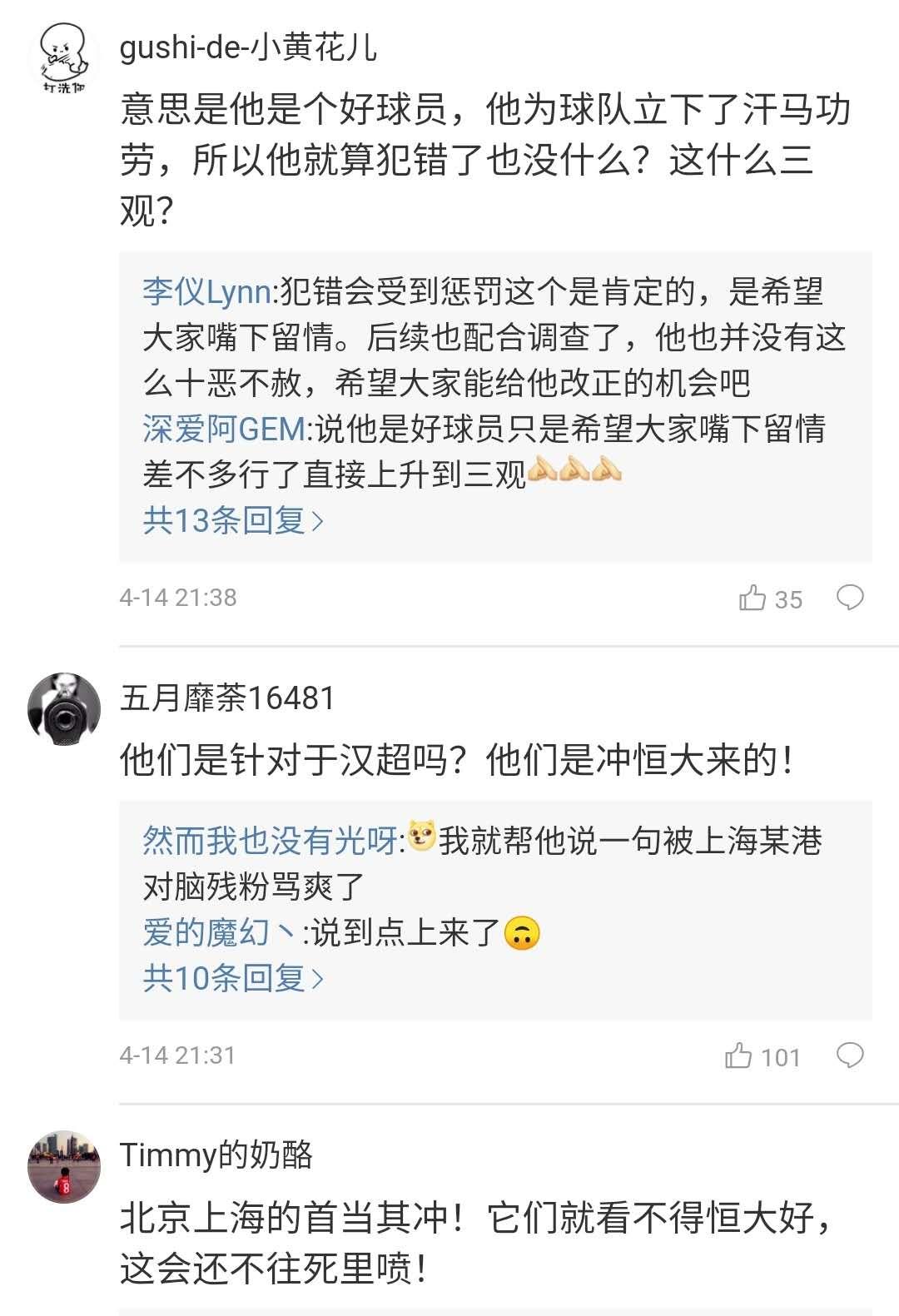This screenshot has width=899, height=1316.
Task: Click the chevron after 共13条回复
Action: pos(319,519)
